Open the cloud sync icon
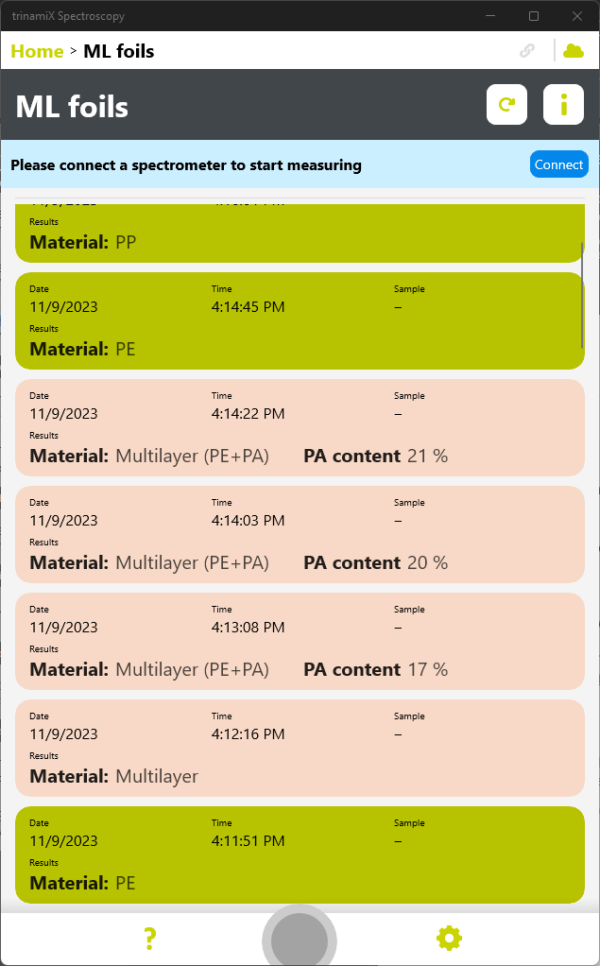 574,51
